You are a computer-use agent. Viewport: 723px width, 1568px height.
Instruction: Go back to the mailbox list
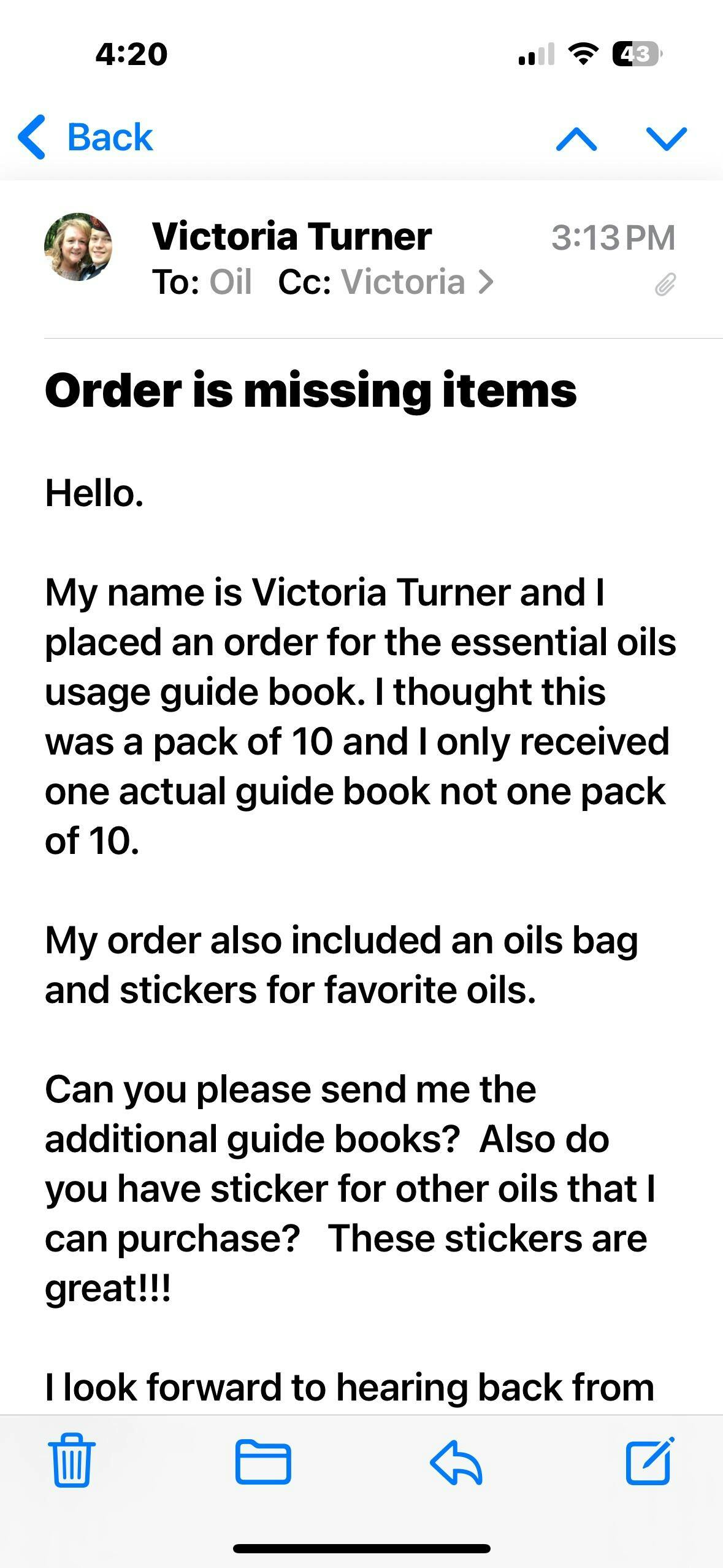[86, 137]
